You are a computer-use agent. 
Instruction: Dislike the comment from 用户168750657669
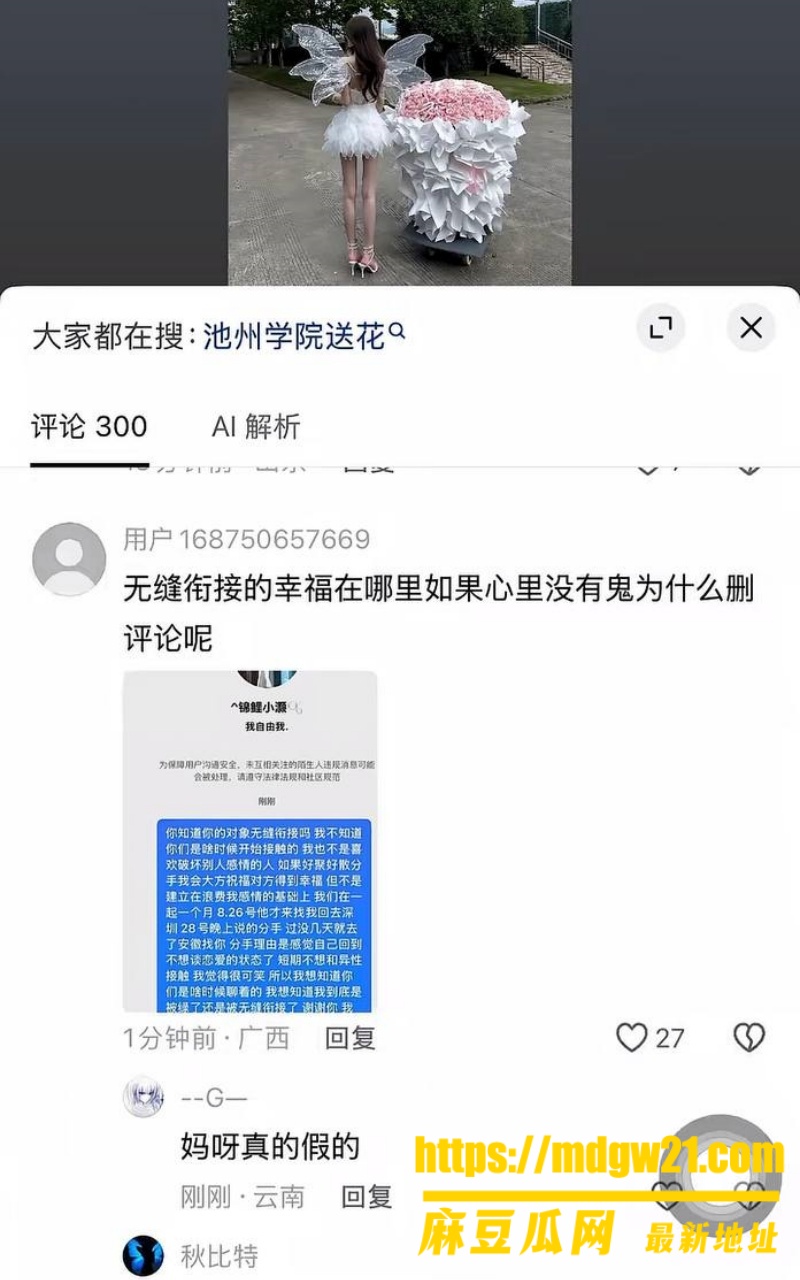pyautogui.click(x=749, y=1038)
